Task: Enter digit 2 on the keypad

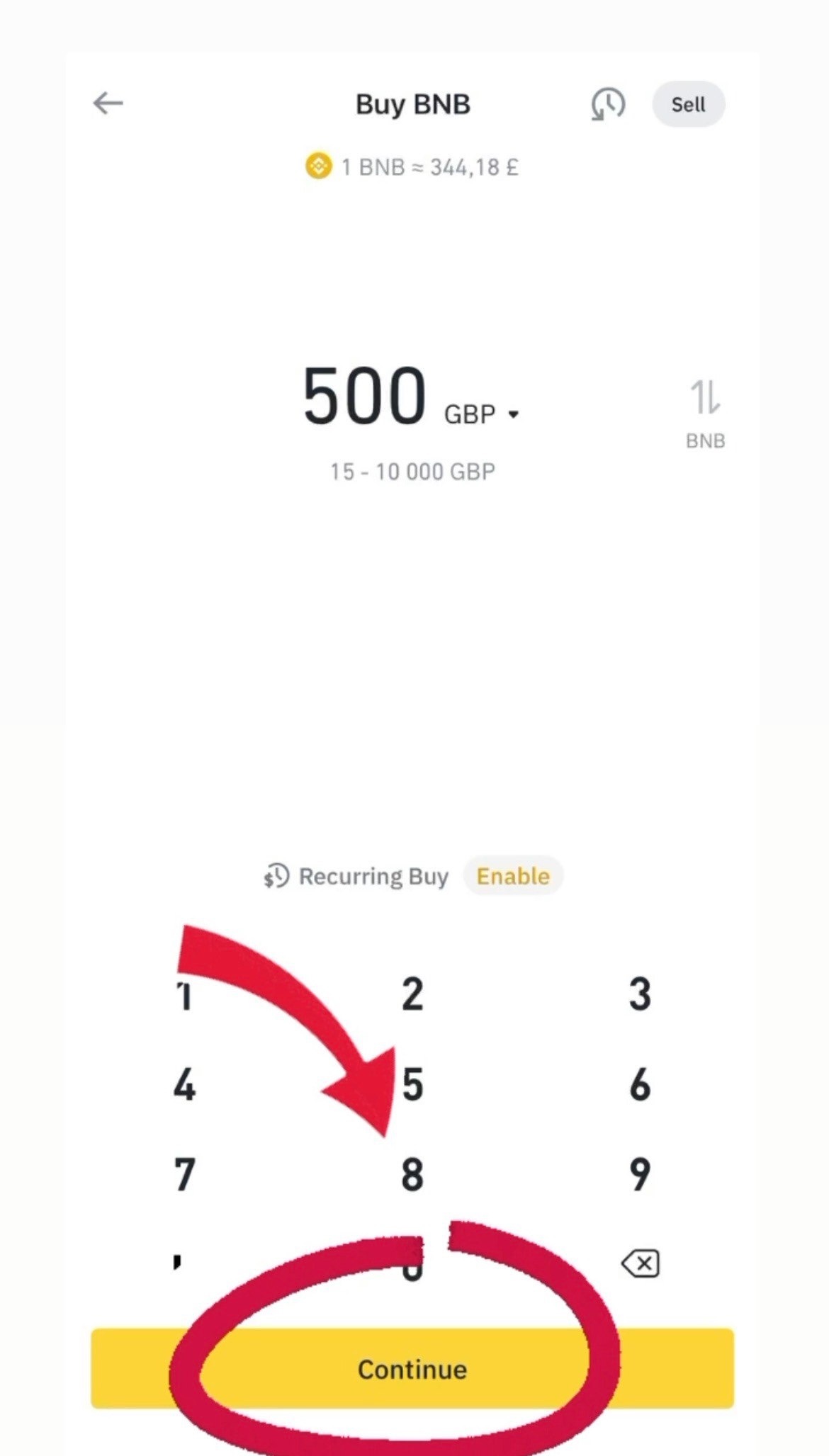Action: click(412, 994)
